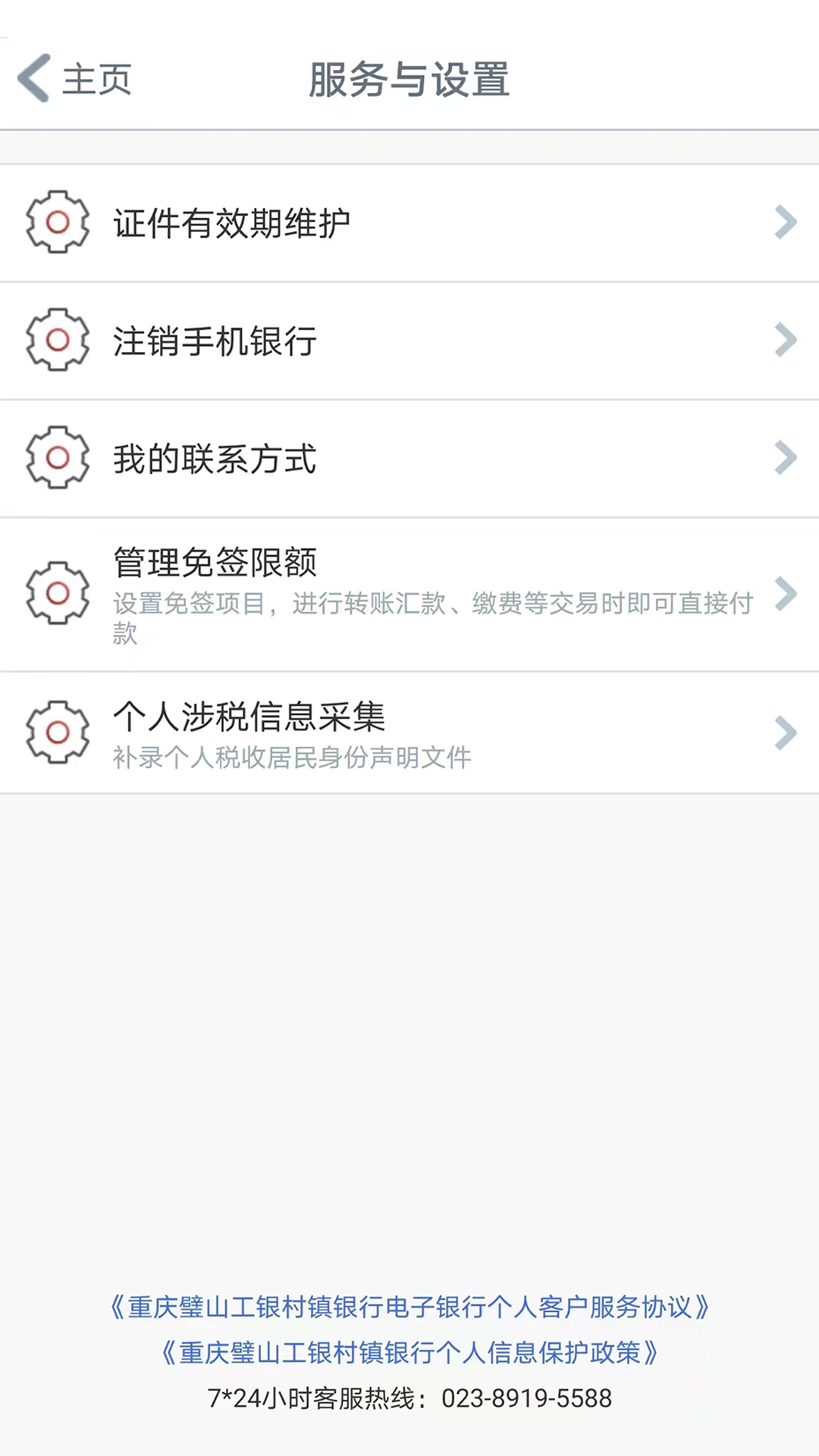The image size is (819, 1456).
Task: Select 注销手机银行 option
Action: tap(409, 340)
